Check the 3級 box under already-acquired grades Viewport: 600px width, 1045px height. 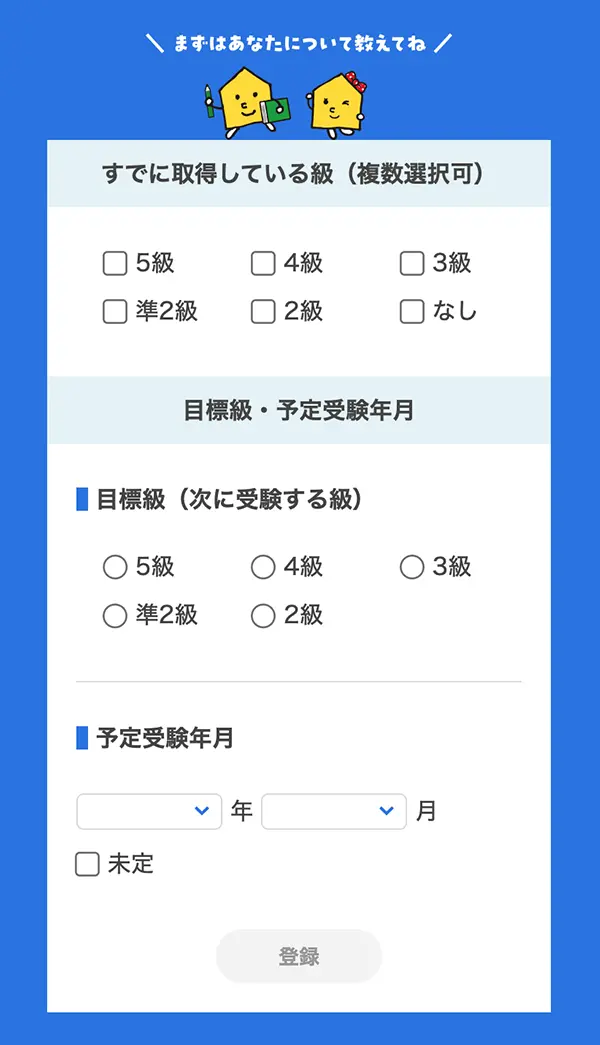click(x=411, y=263)
